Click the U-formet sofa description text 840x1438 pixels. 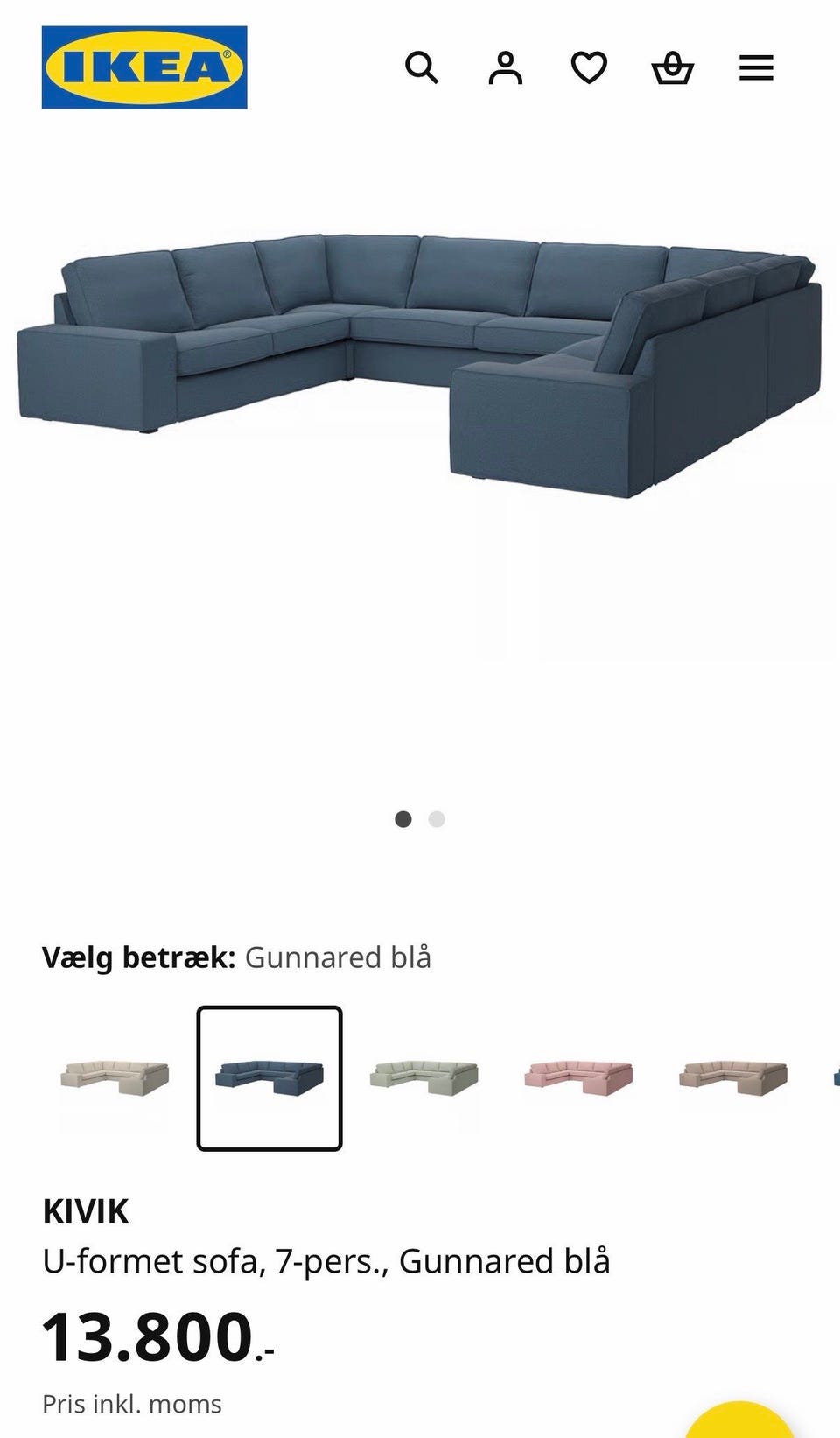tap(329, 1261)
